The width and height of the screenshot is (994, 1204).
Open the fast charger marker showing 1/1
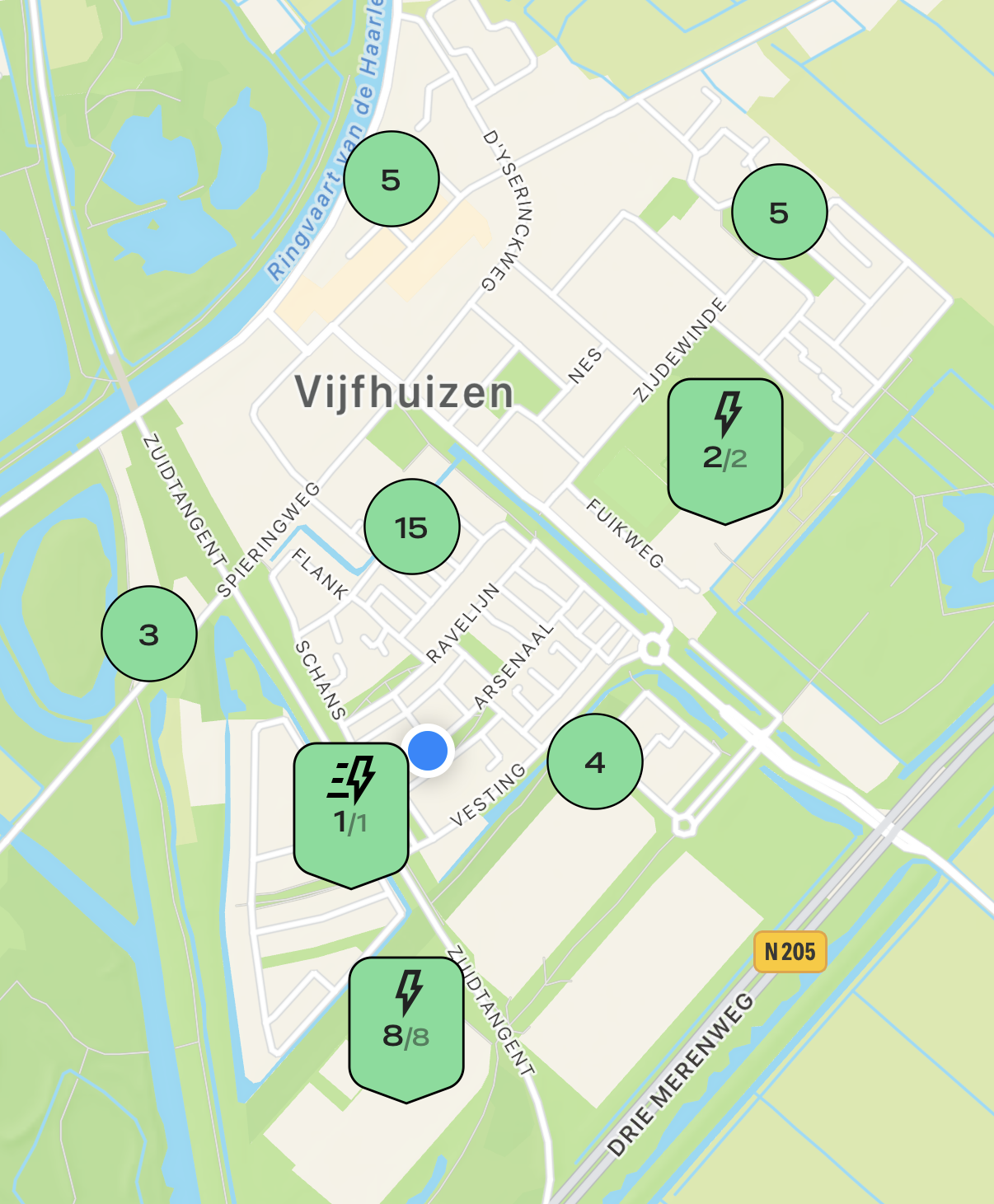click(x=351, y=812)
